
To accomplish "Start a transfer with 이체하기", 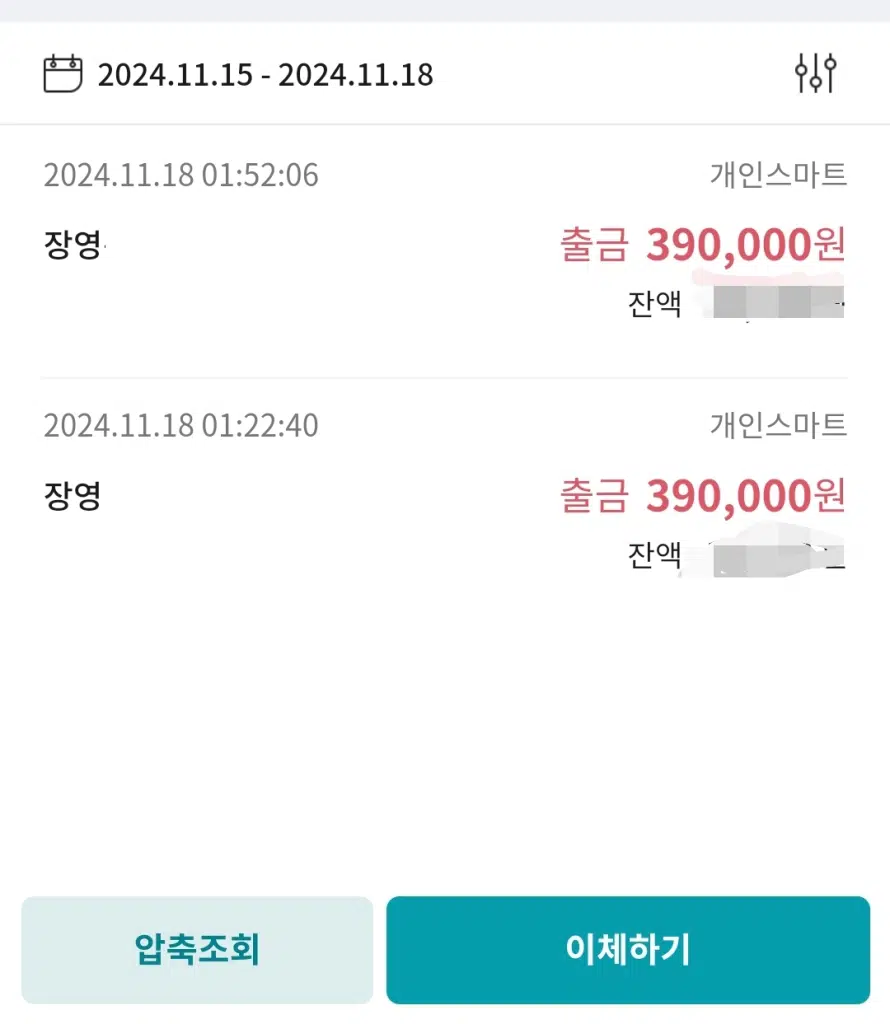I will click(628, 949).
